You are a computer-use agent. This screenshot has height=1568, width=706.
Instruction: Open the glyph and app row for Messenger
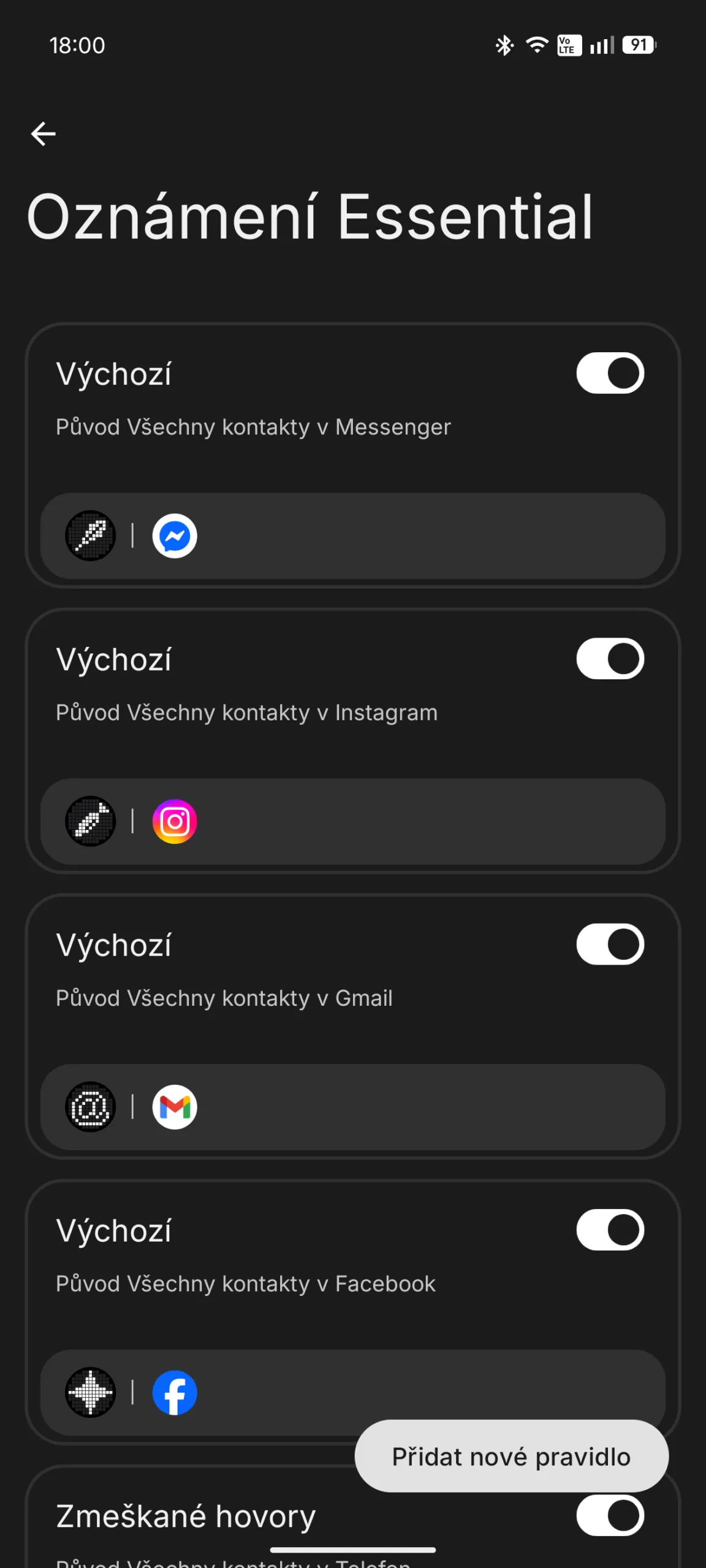[353, 536]
